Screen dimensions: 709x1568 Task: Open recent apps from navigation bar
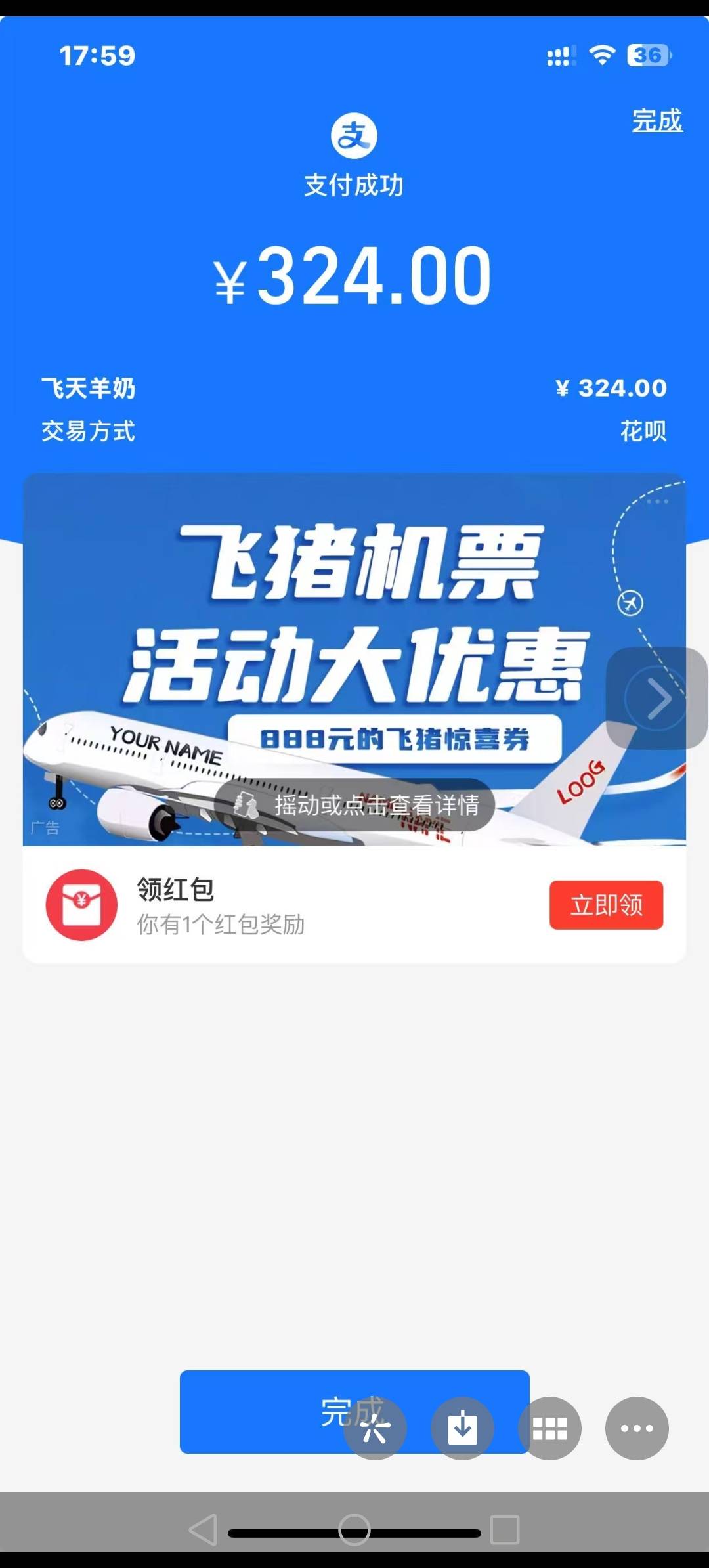(x=505, y=1530)
